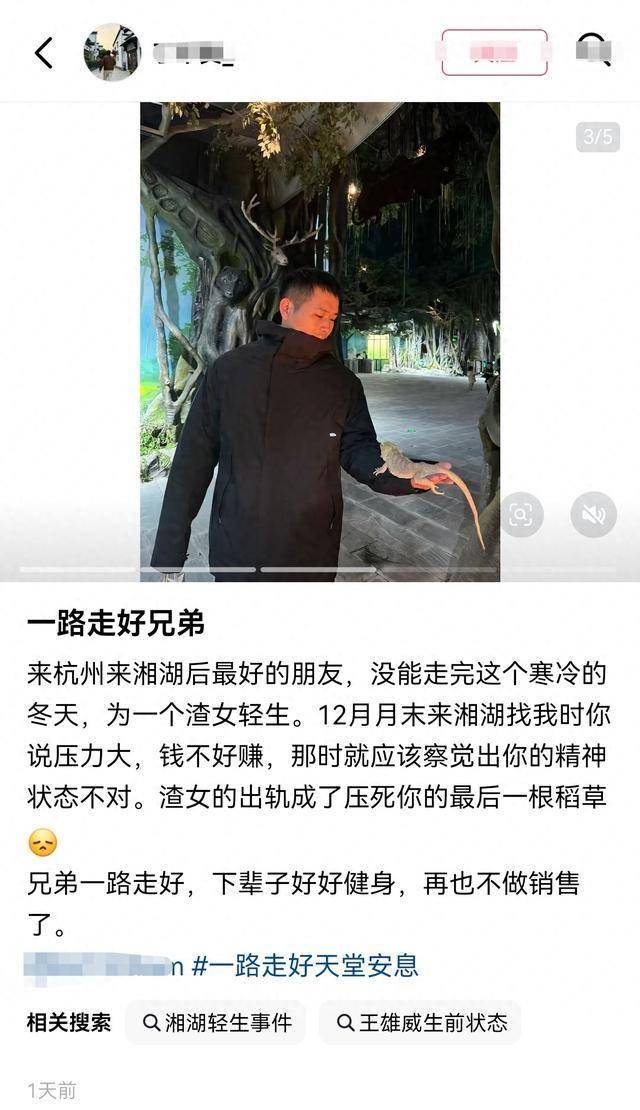The height and width of the screenshot is (1110, 640).
Task: Go back using the top-left arrow
Action: click(43, 52)
